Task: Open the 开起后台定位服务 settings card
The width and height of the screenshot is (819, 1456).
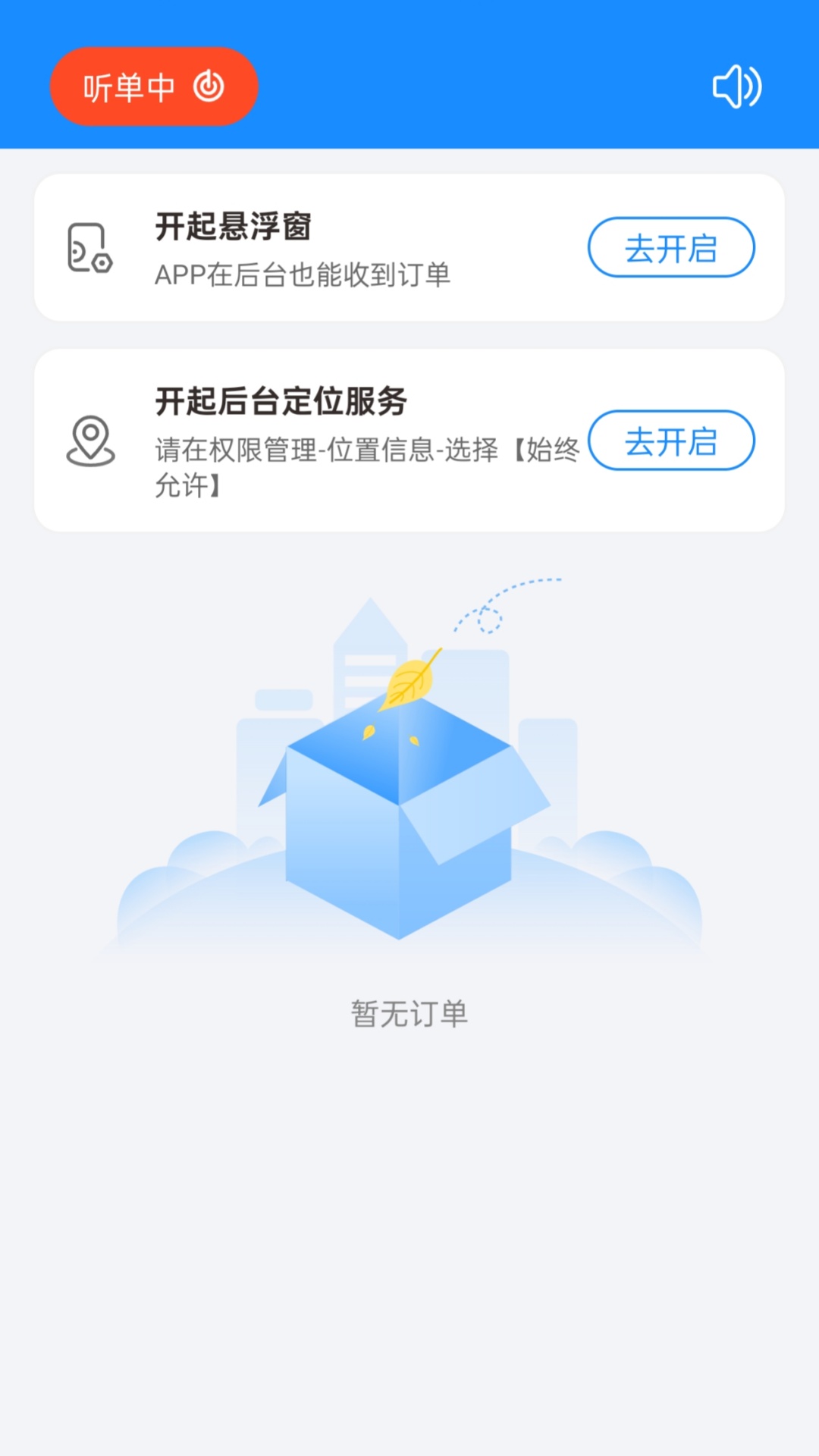Action: coord(409,440)
